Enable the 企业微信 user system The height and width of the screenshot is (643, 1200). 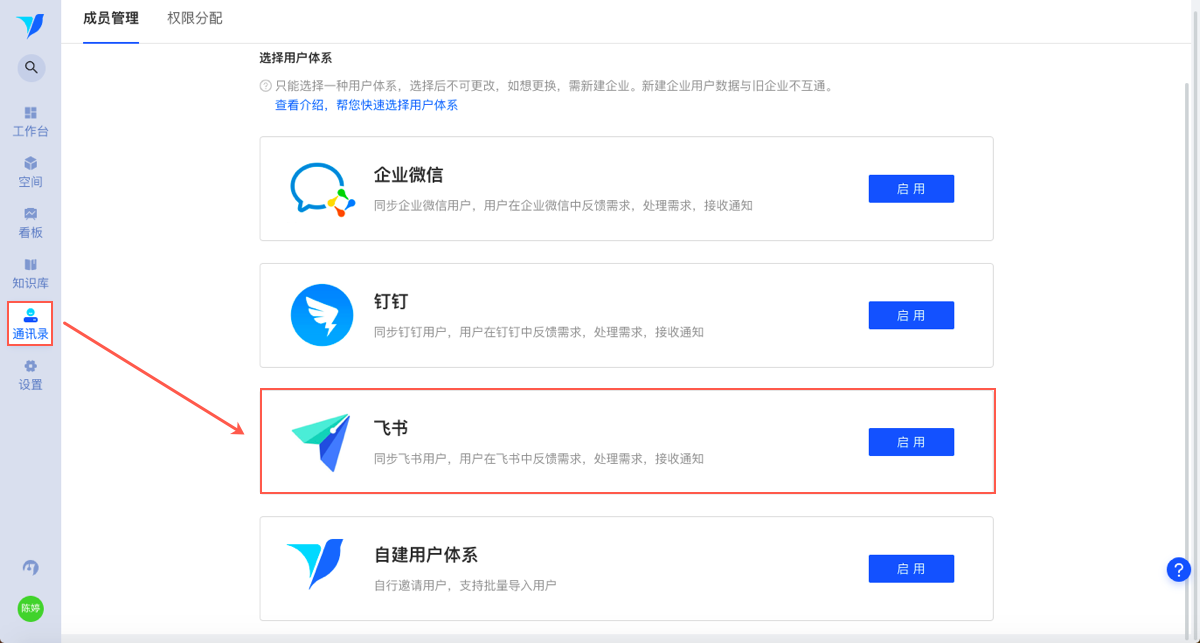910,189
